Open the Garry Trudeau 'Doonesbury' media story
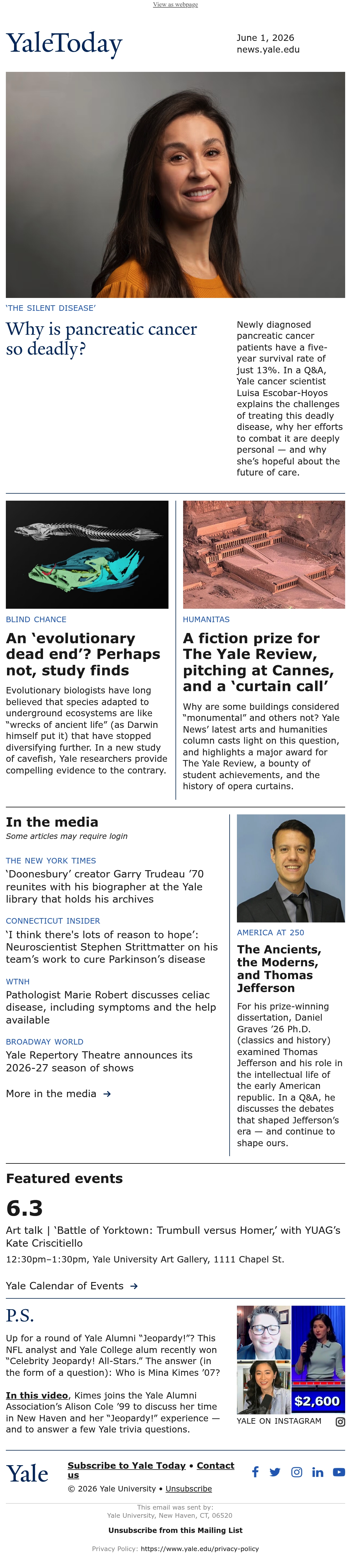351x1568 pixels. pos(105,886)
